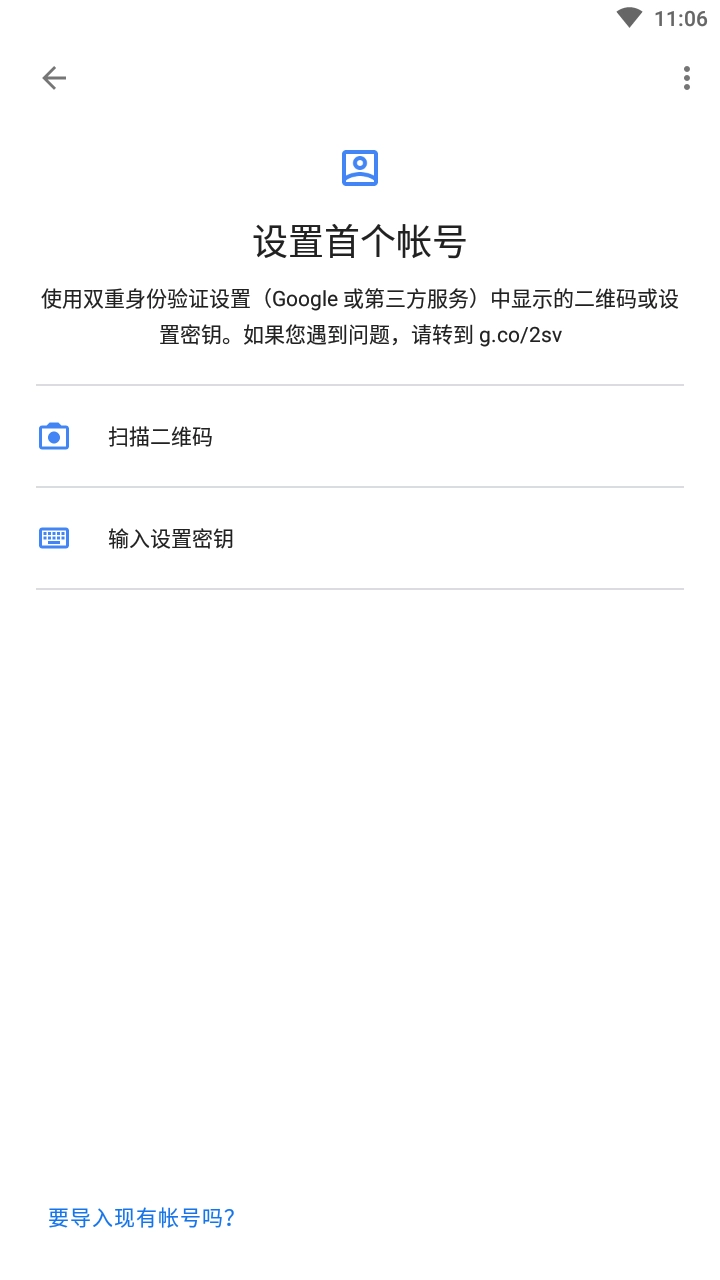Tap the camera icon to launch the QR scanner

(53, 436)
